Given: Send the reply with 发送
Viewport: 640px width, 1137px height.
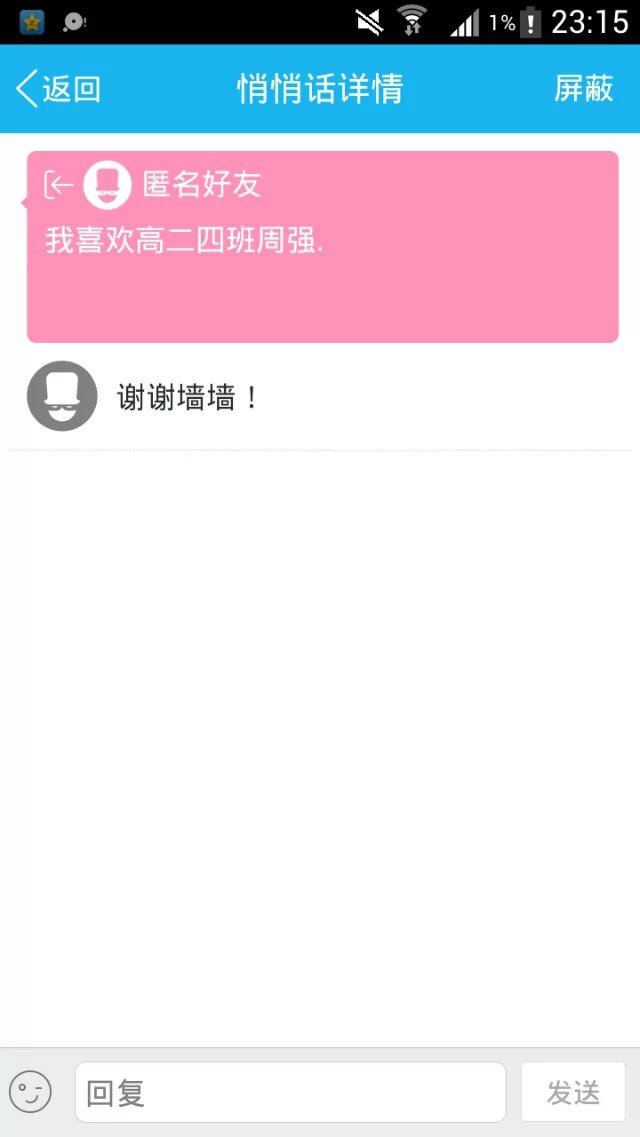Looking at the screenshot, I should tap(573, 1092).
